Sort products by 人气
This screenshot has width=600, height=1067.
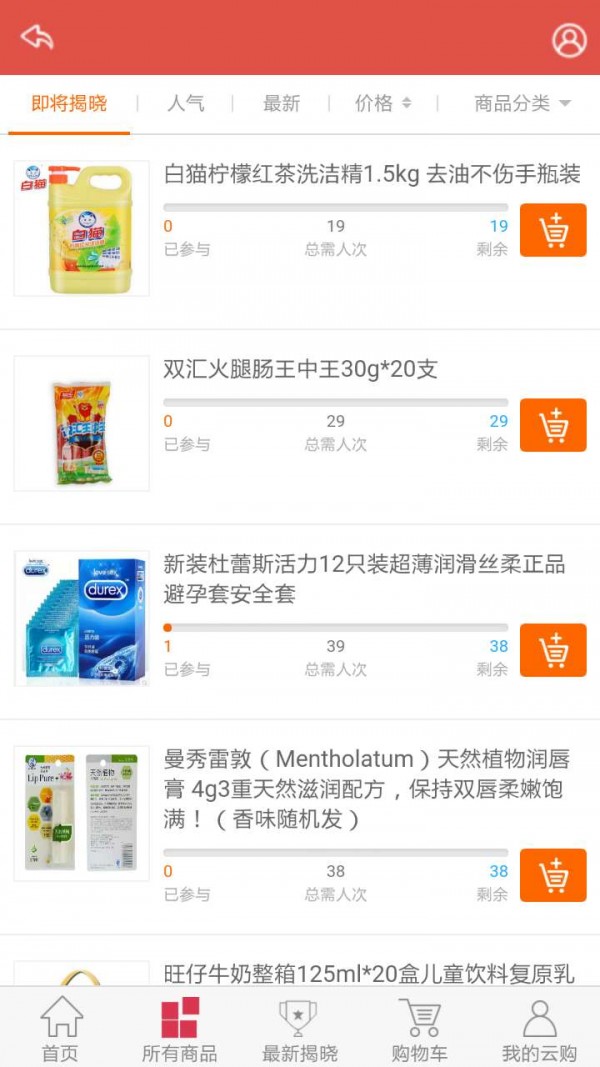186,103
